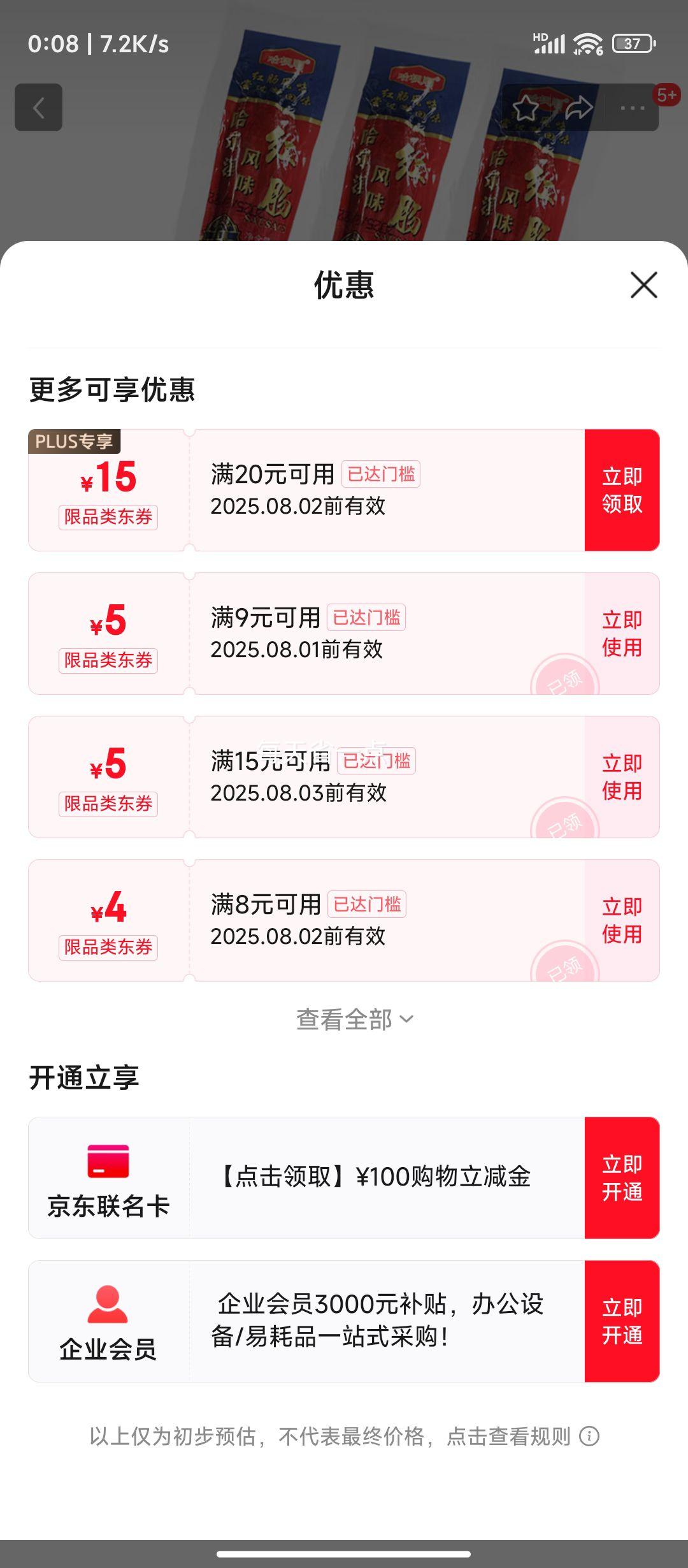Activate the 京东联名卡 offer
Viewport: 688px width, 1568px height.
[x=622, y=1178]
